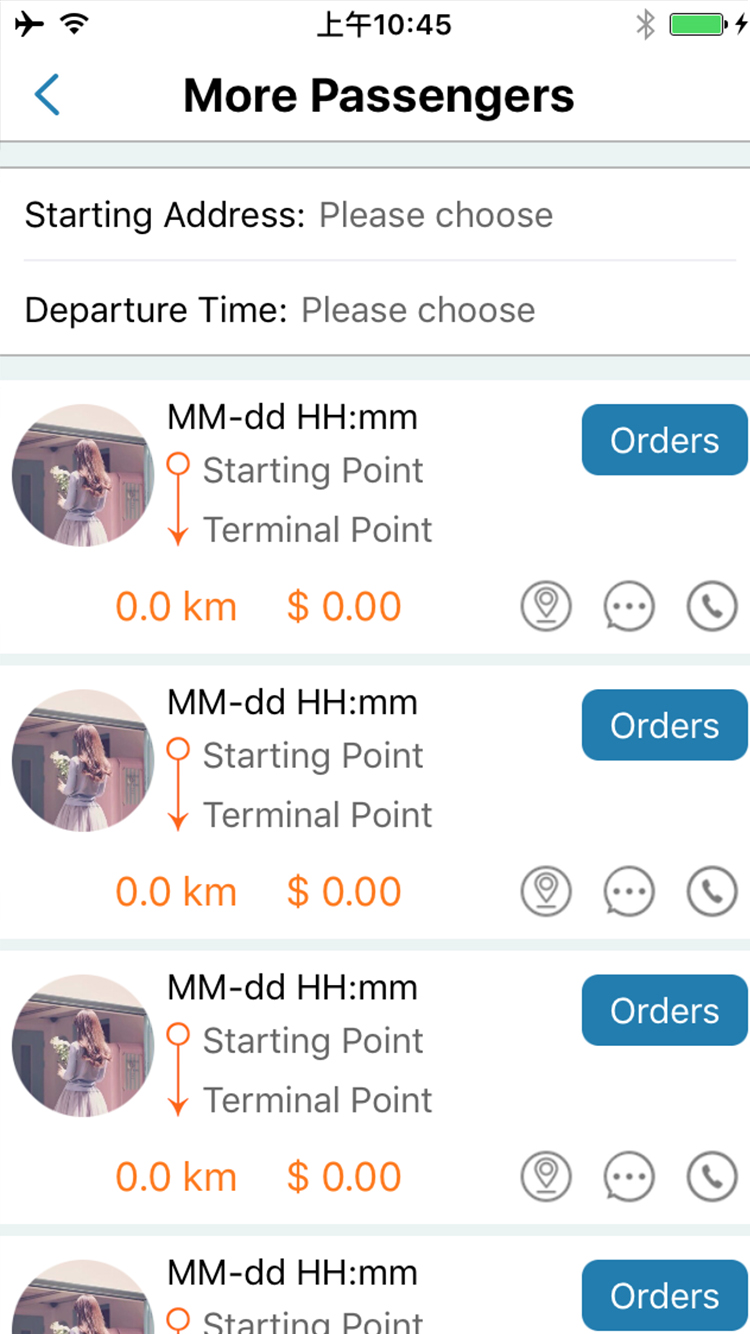Screen dimensions: 750x1334
Task: Call the first passenger
Action: pos(712,606)
